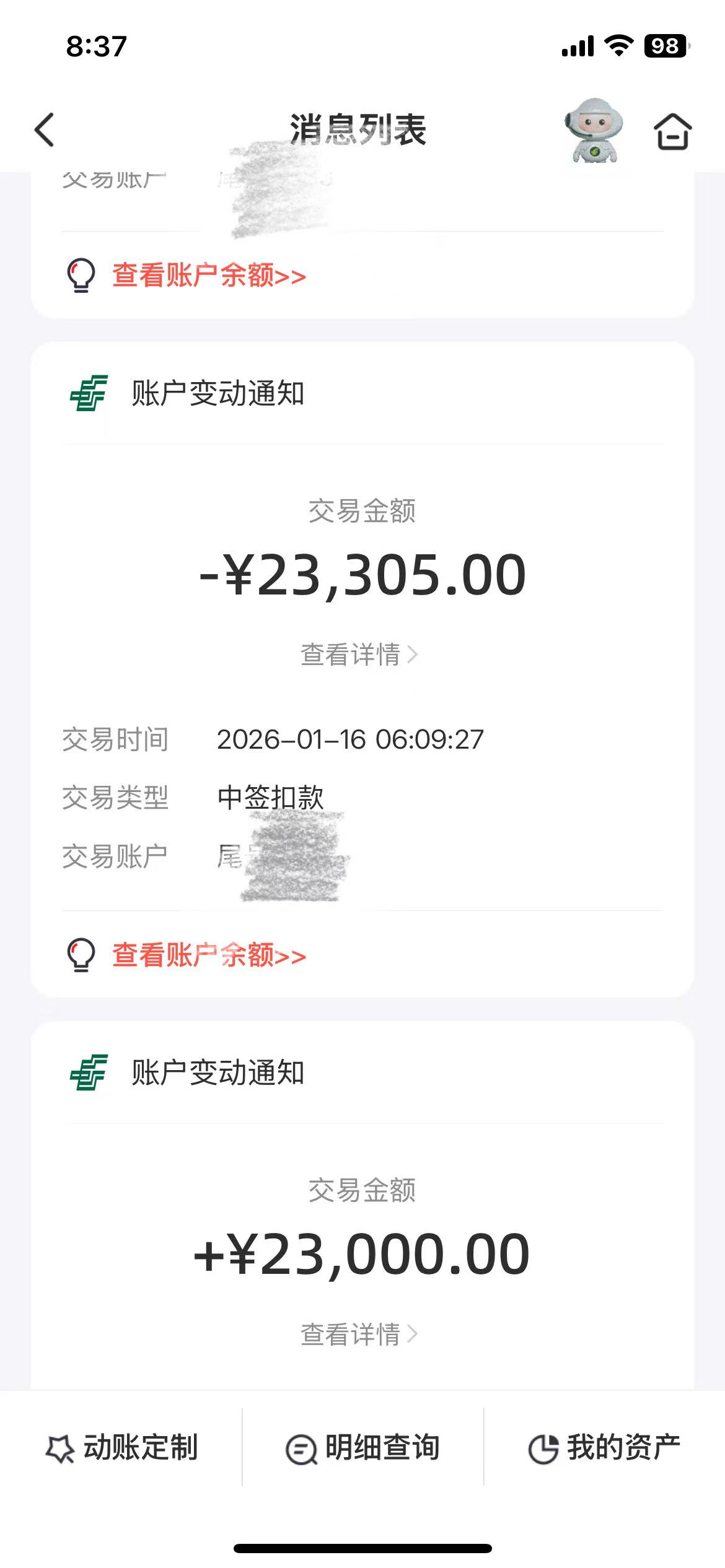Open the robot customer service assistant
Screen dimensions: 725x1568
click(x=593, y=130)
